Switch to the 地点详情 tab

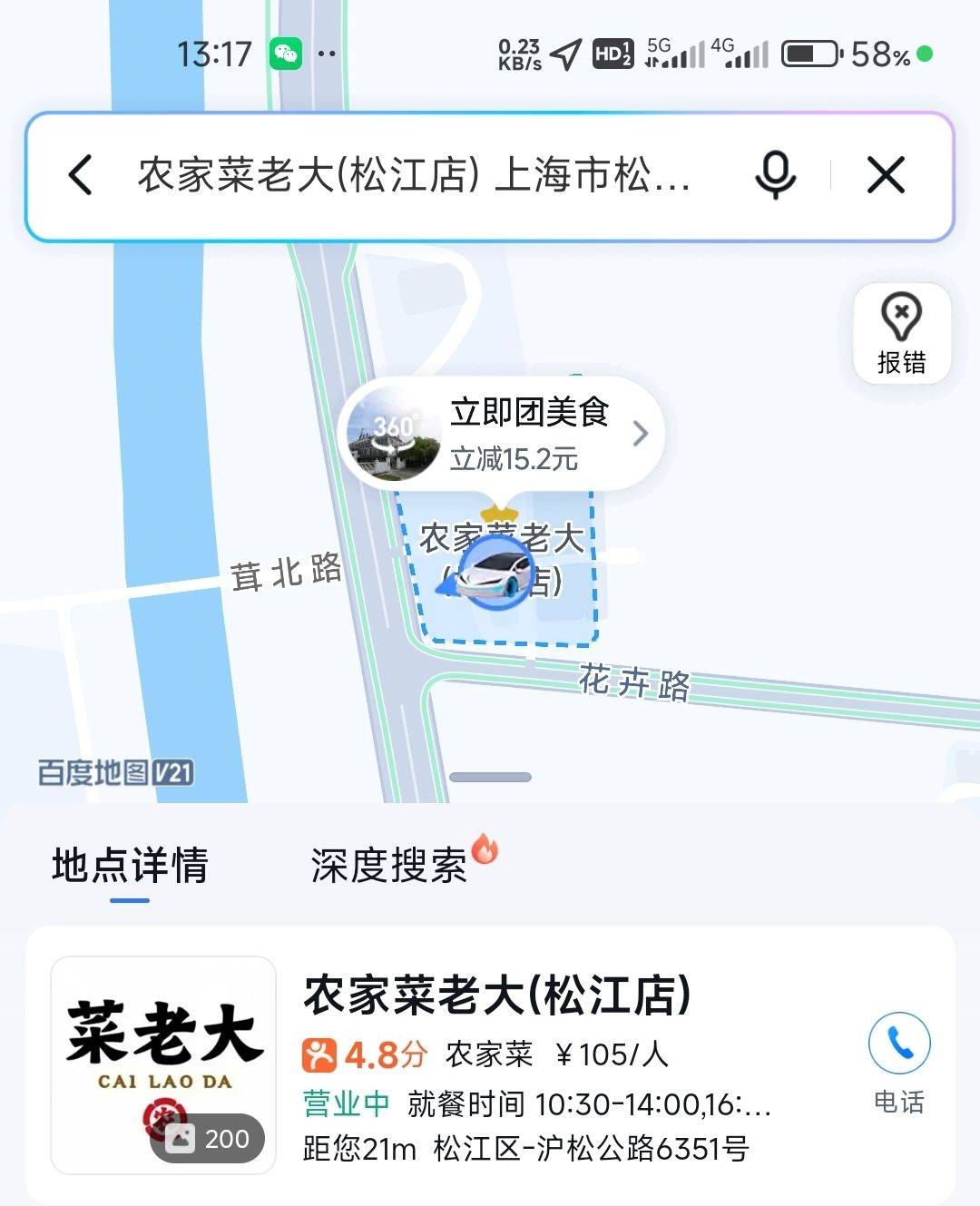(x=128, y=867)
